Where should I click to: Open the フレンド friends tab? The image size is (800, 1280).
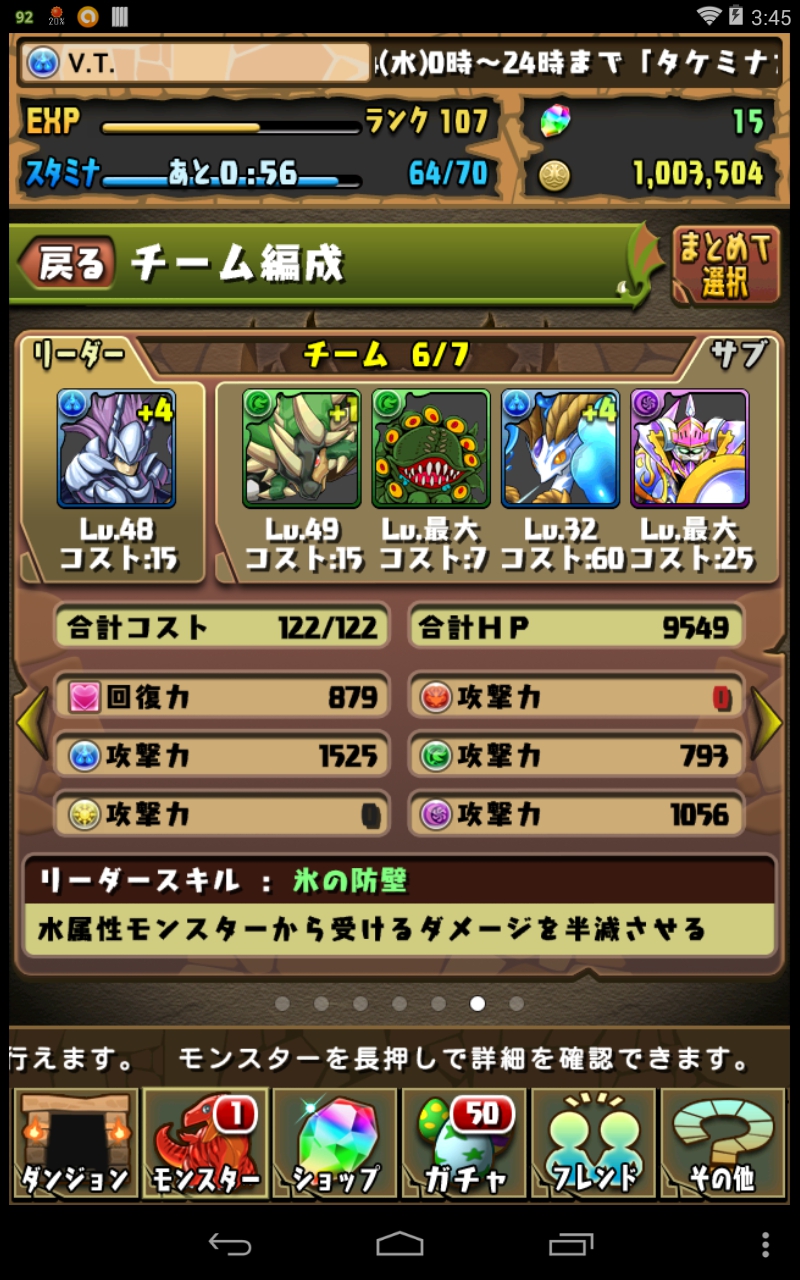[x=594, y=1142]
